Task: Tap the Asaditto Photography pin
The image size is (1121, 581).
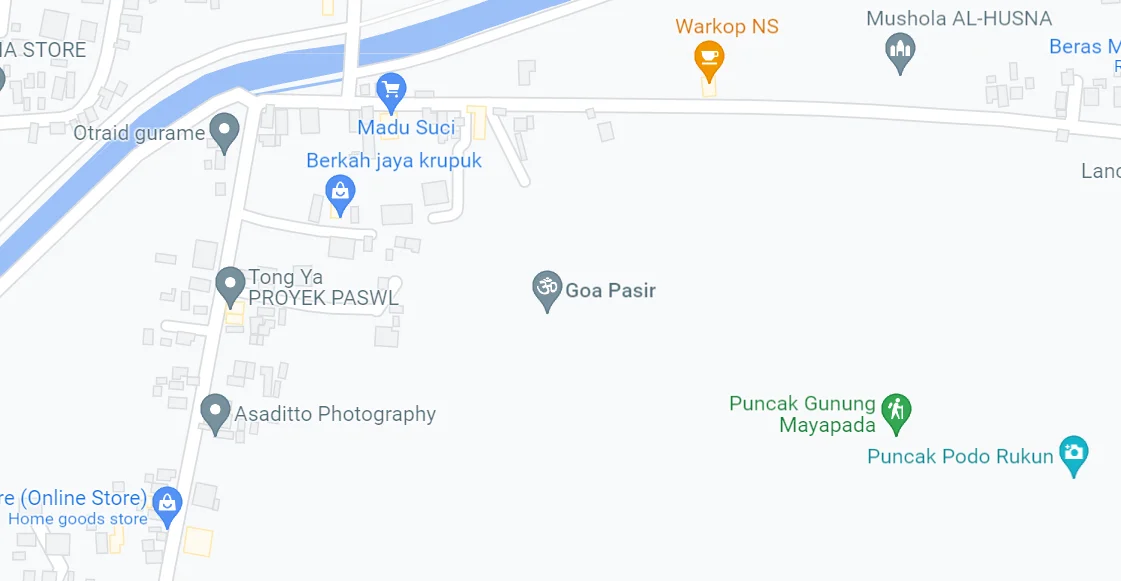Action: click(215, 412)
